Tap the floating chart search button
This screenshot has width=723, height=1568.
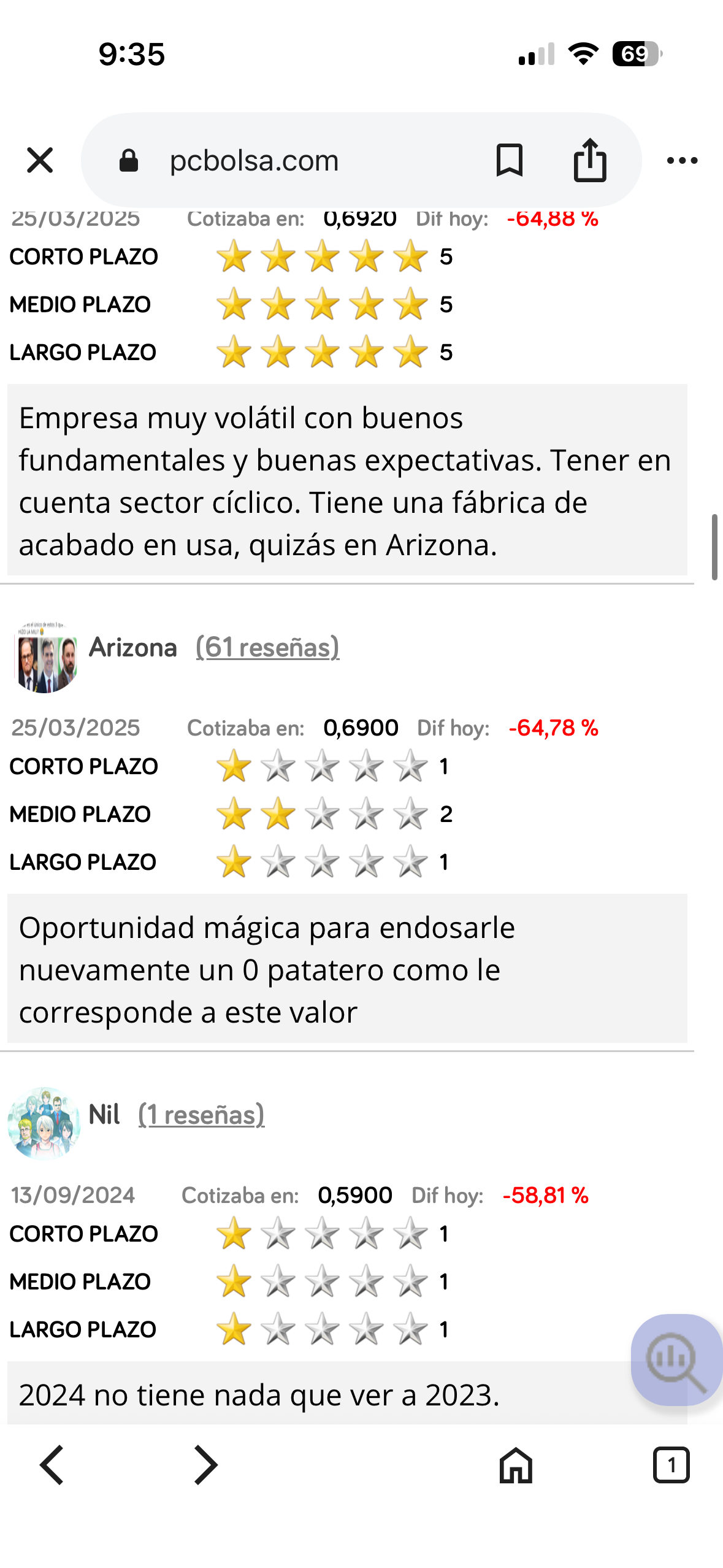pos(676,1359)
